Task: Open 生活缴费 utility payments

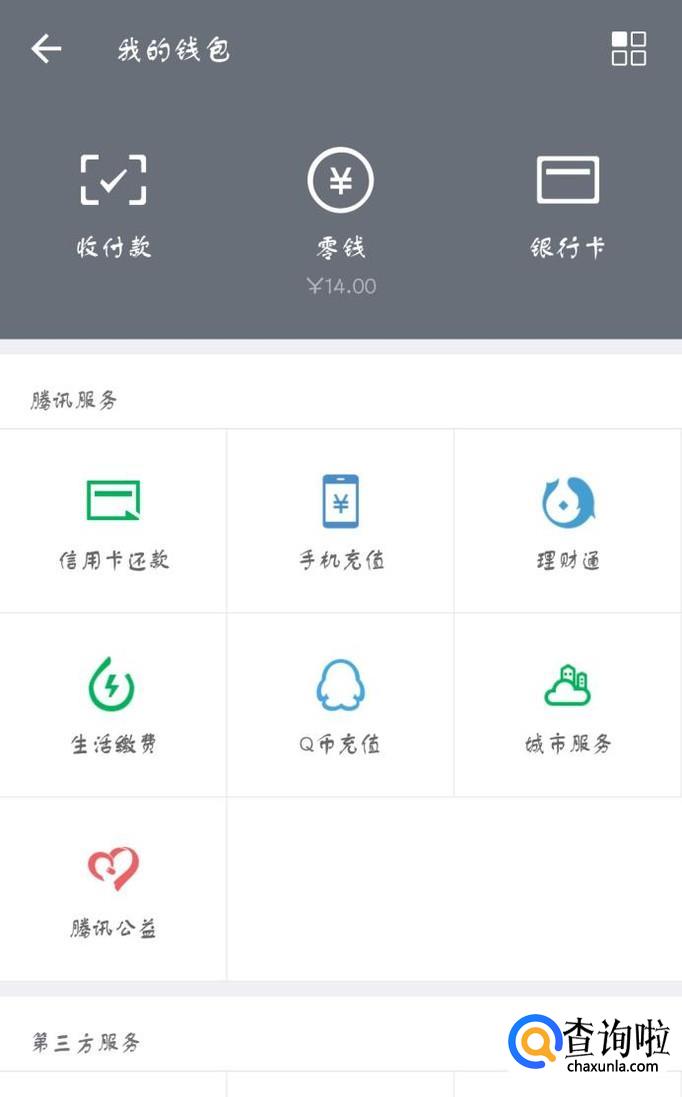Action: (113, 705)
